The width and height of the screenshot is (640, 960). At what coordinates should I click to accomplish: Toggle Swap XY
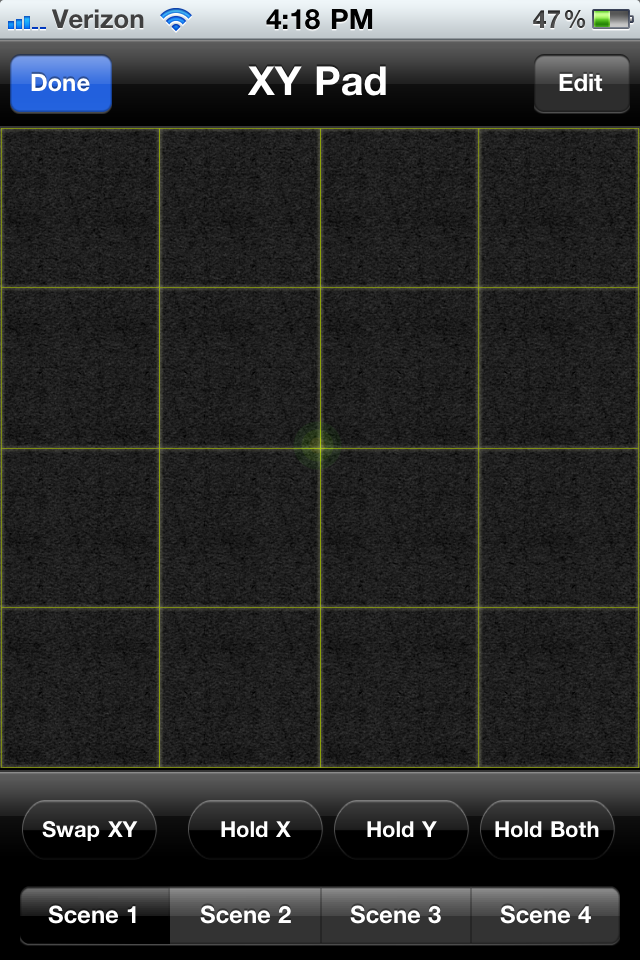89,830
